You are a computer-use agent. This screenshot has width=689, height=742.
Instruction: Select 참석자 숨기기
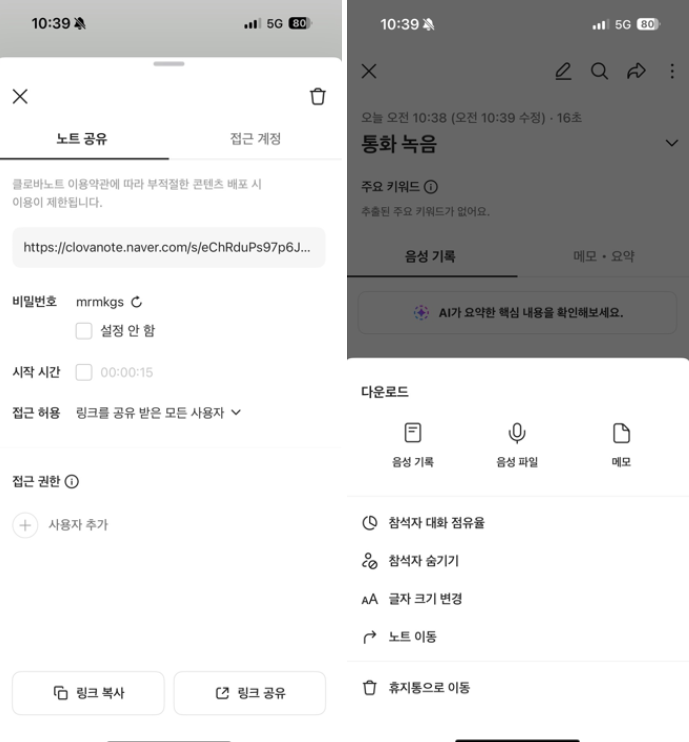[420, 561]
